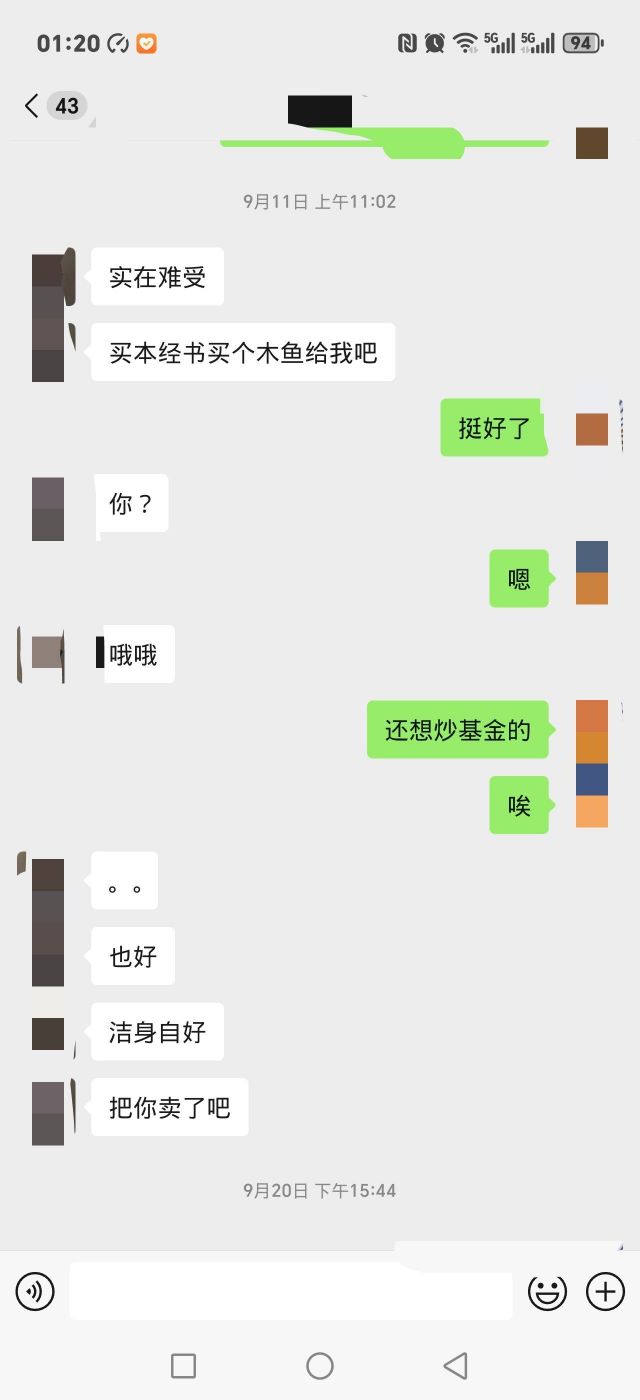Focus the message text field
This screenshot has height=1400, width=640.
point(290,1292)
